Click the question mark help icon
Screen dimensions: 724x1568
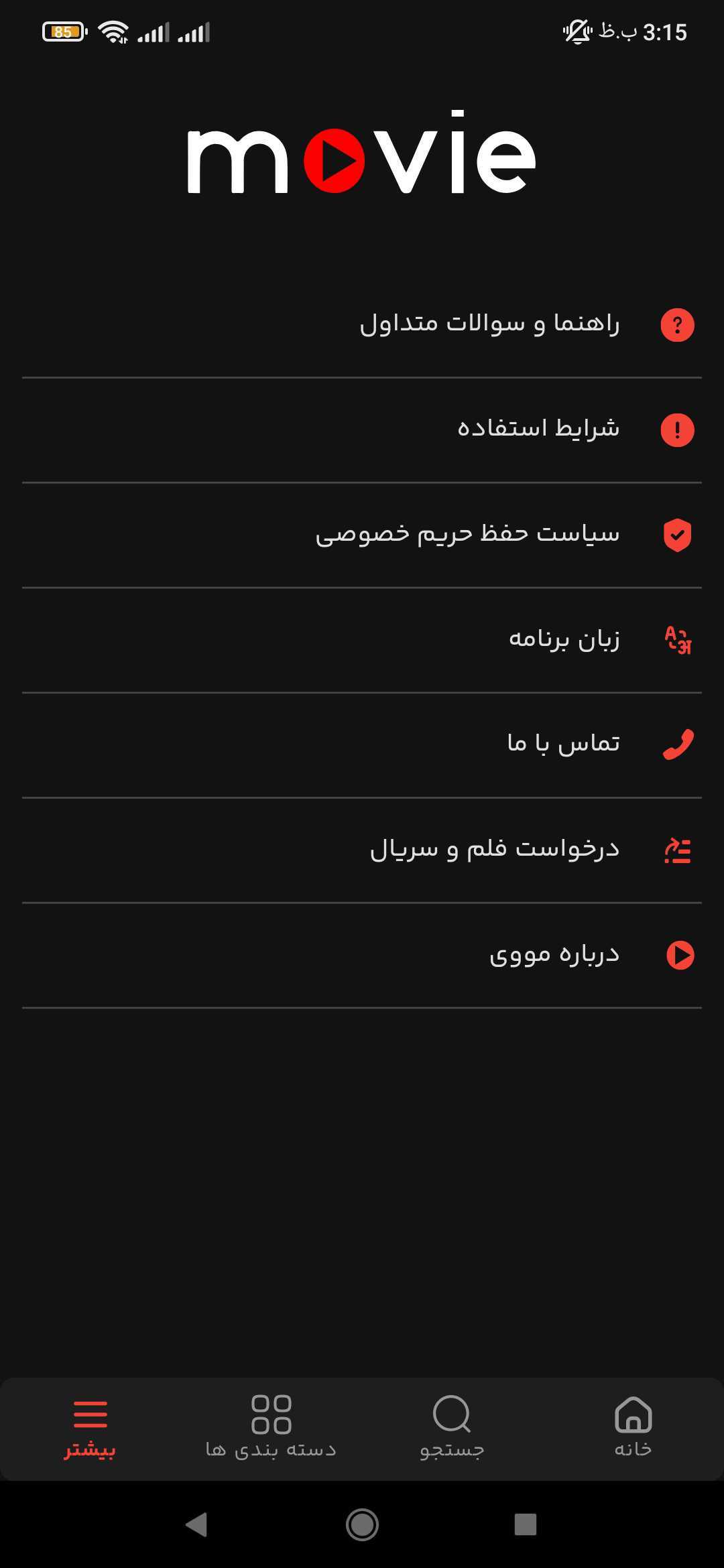677,325
